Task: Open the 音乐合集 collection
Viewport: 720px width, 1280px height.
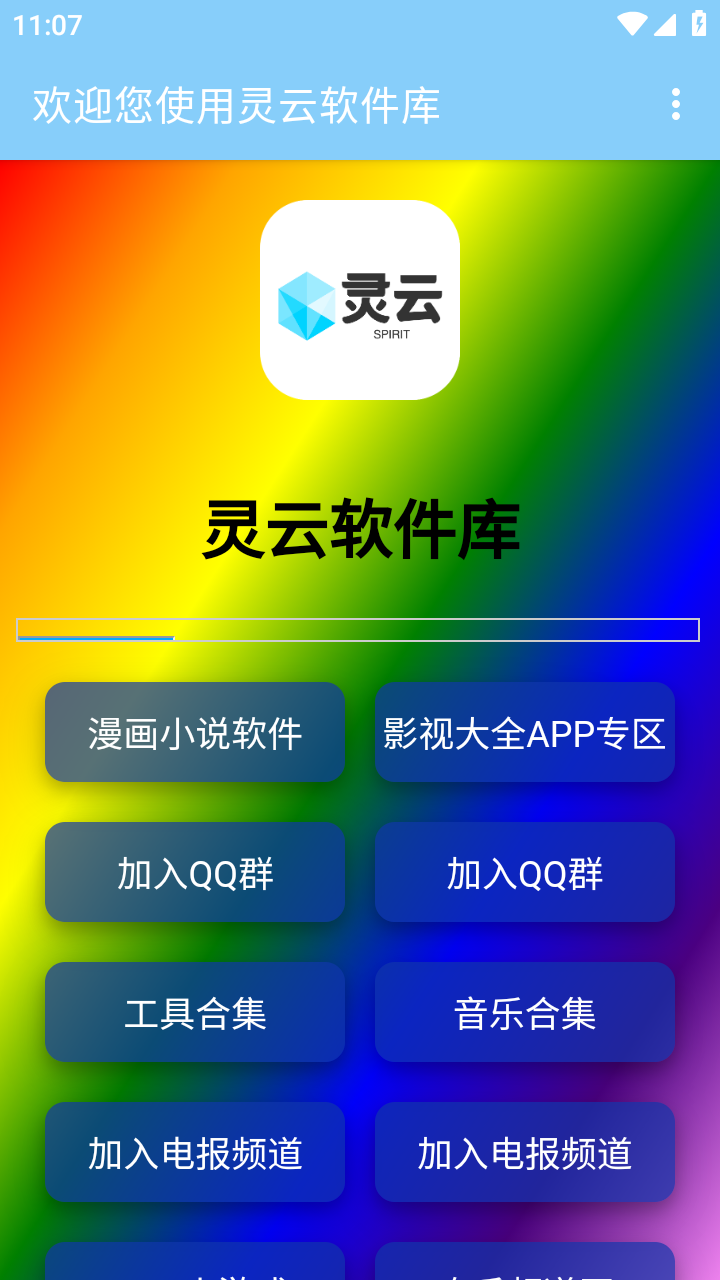Action: (x=524, y=1012)
